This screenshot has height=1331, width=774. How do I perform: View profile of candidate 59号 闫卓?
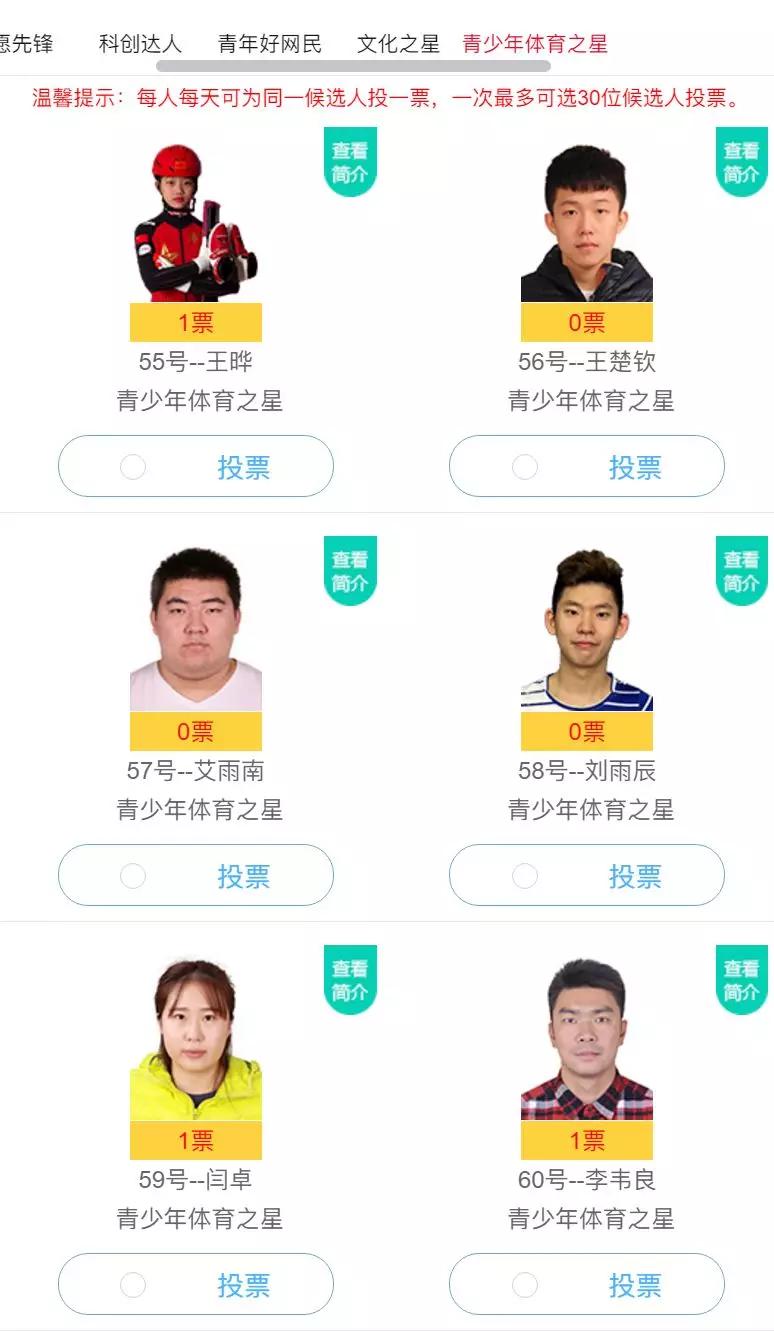coord(350,980)
